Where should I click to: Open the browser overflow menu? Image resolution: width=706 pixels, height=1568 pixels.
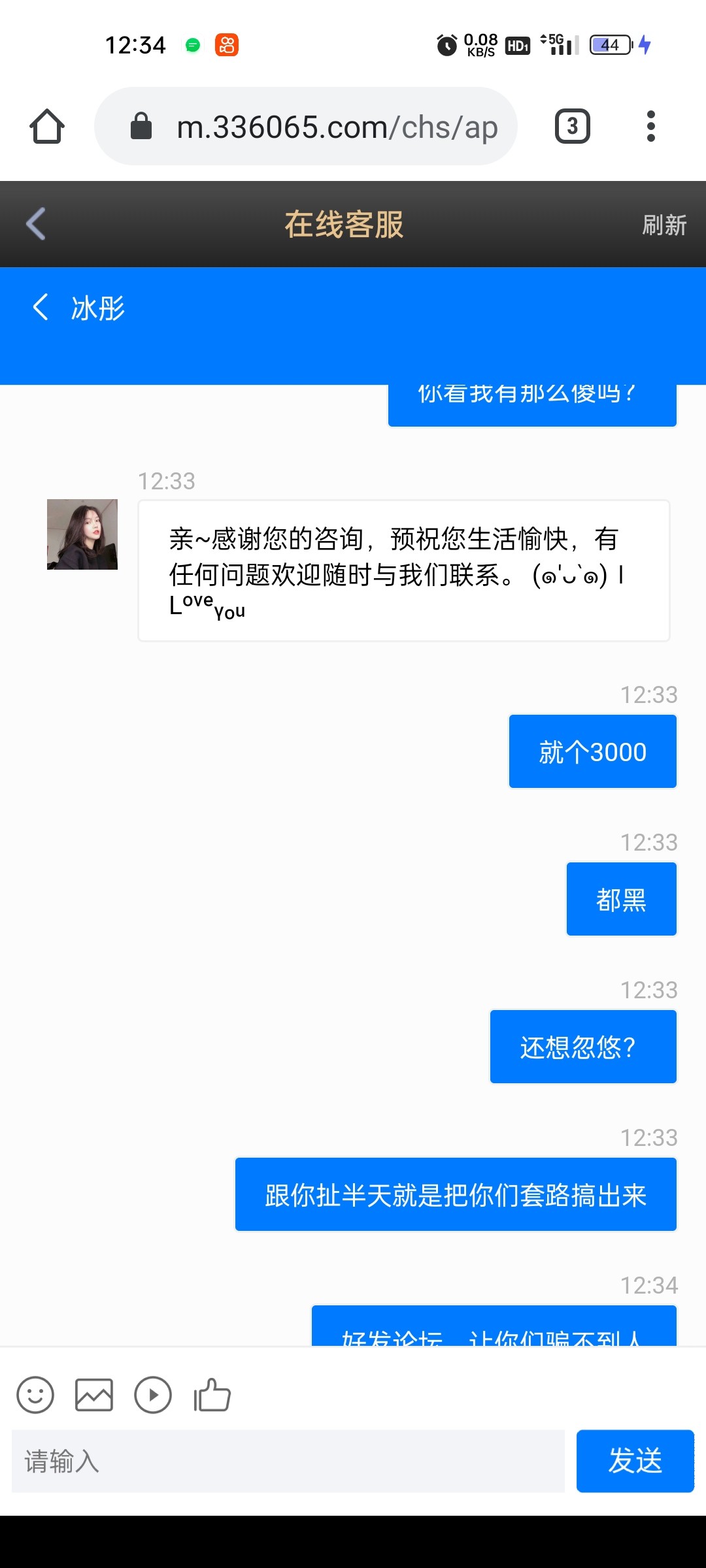pyautogui.click(x=650, y=126)
